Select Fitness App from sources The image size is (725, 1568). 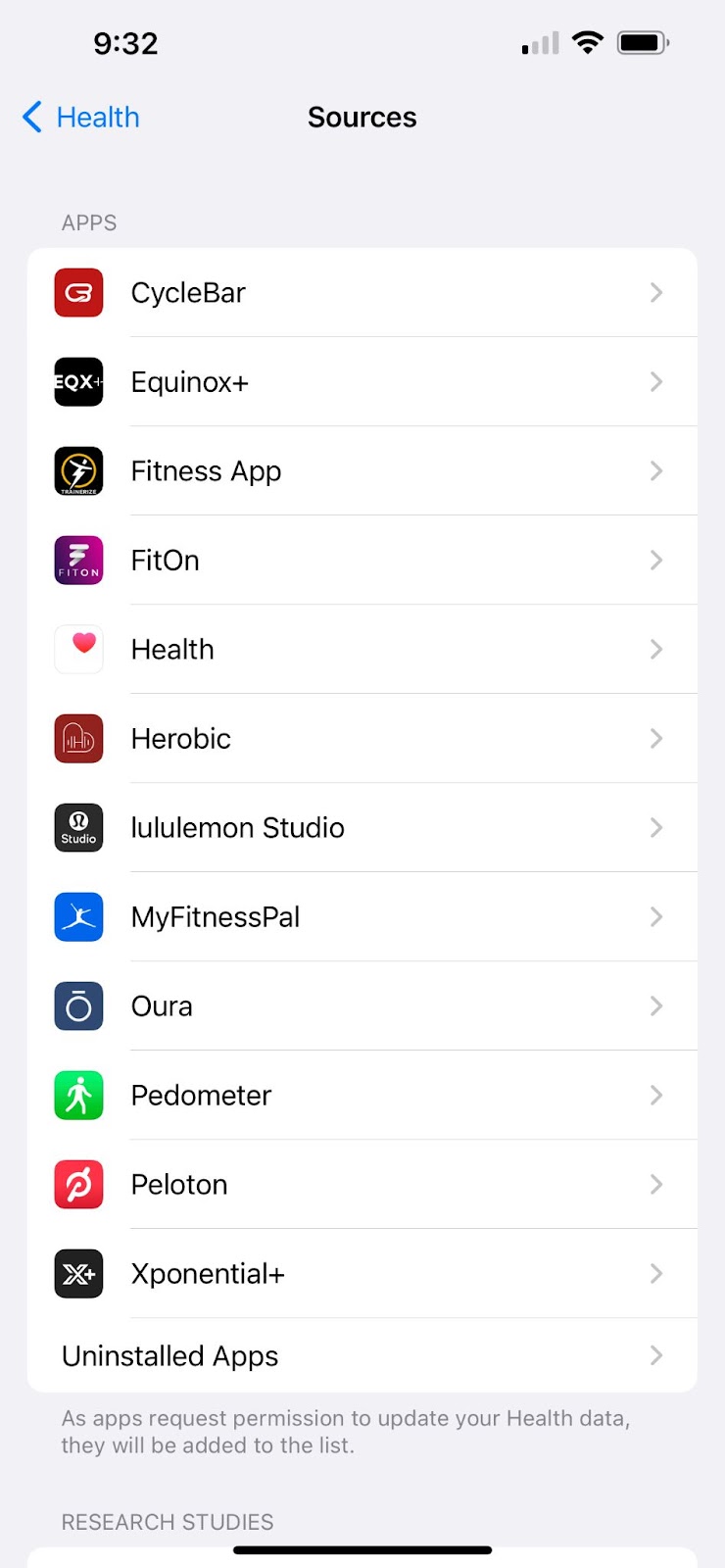(362, 471)
